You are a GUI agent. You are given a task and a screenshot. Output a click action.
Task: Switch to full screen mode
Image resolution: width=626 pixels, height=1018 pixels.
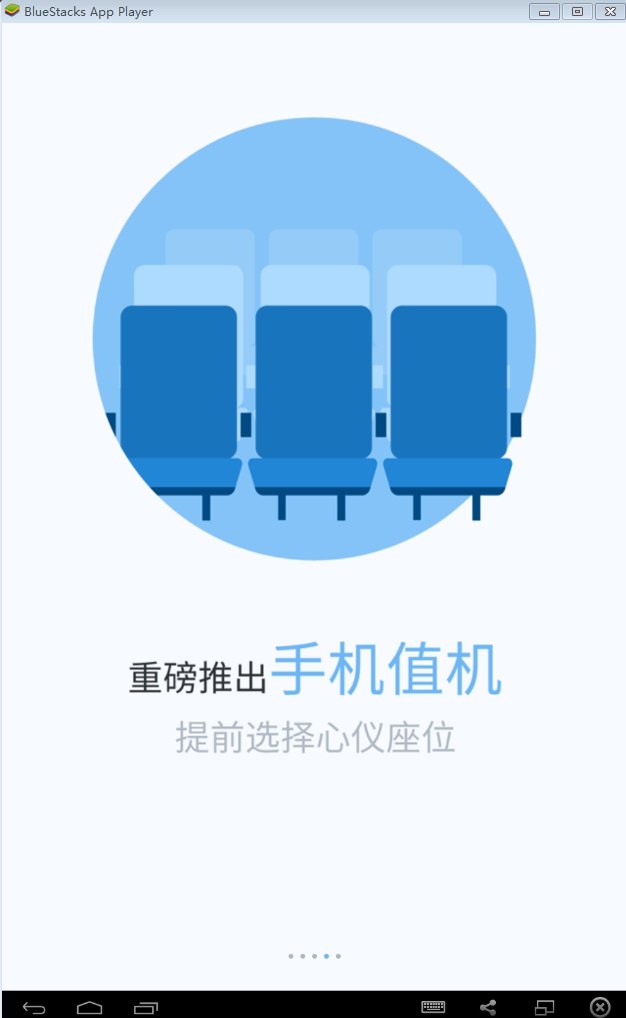click(x=544, y=1007)
